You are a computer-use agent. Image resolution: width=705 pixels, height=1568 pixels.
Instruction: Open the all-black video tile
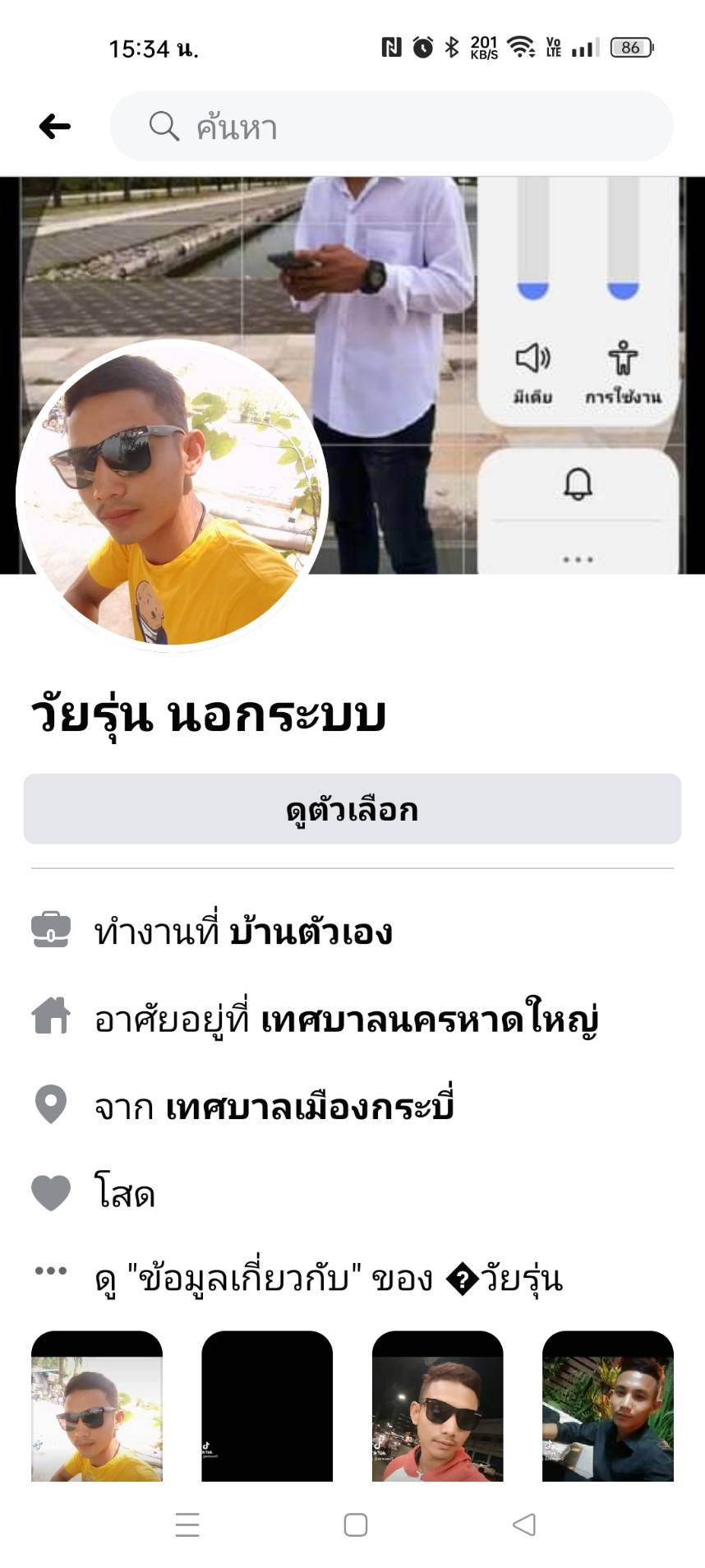pyautogui.click(x=267, y=1406)
